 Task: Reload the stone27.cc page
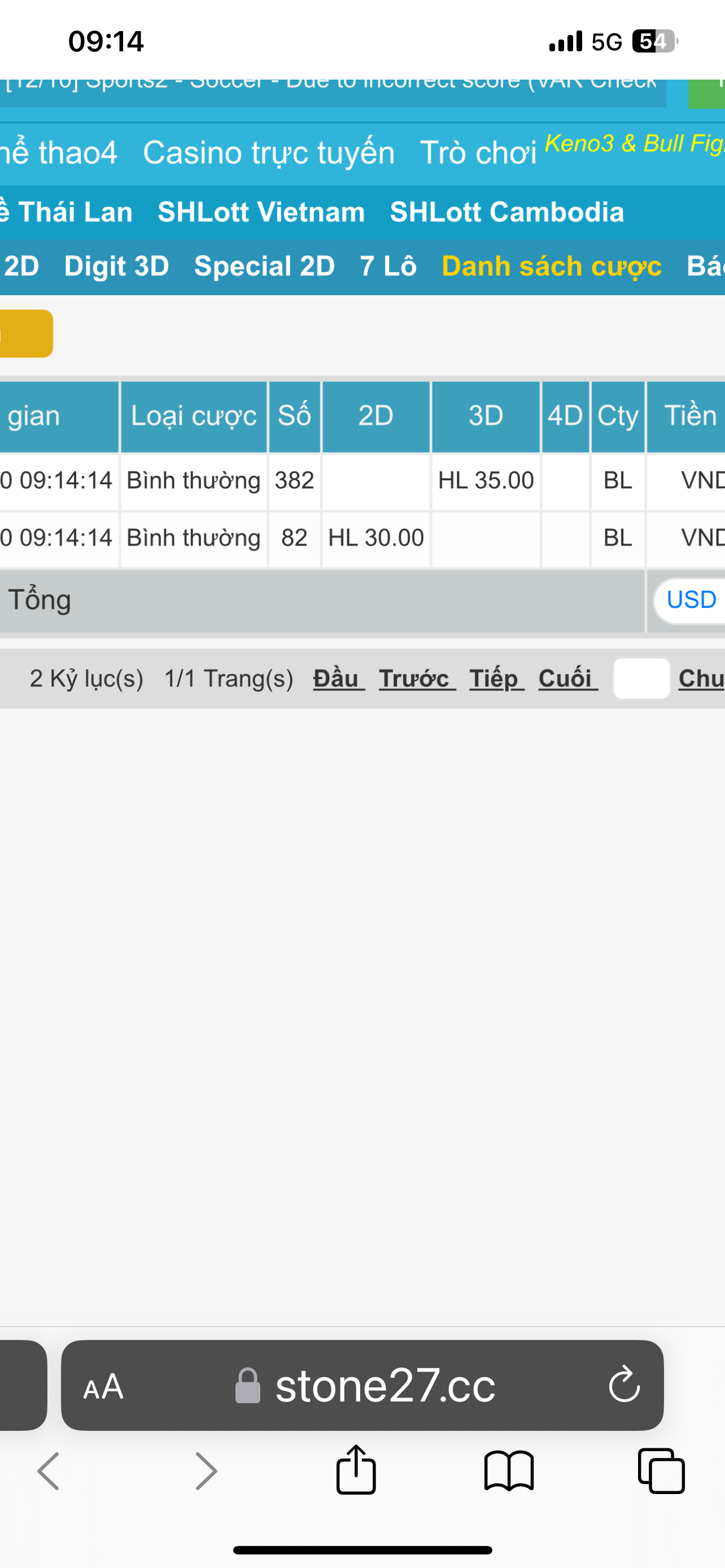pyautogui.click(x=624, y=1385)
